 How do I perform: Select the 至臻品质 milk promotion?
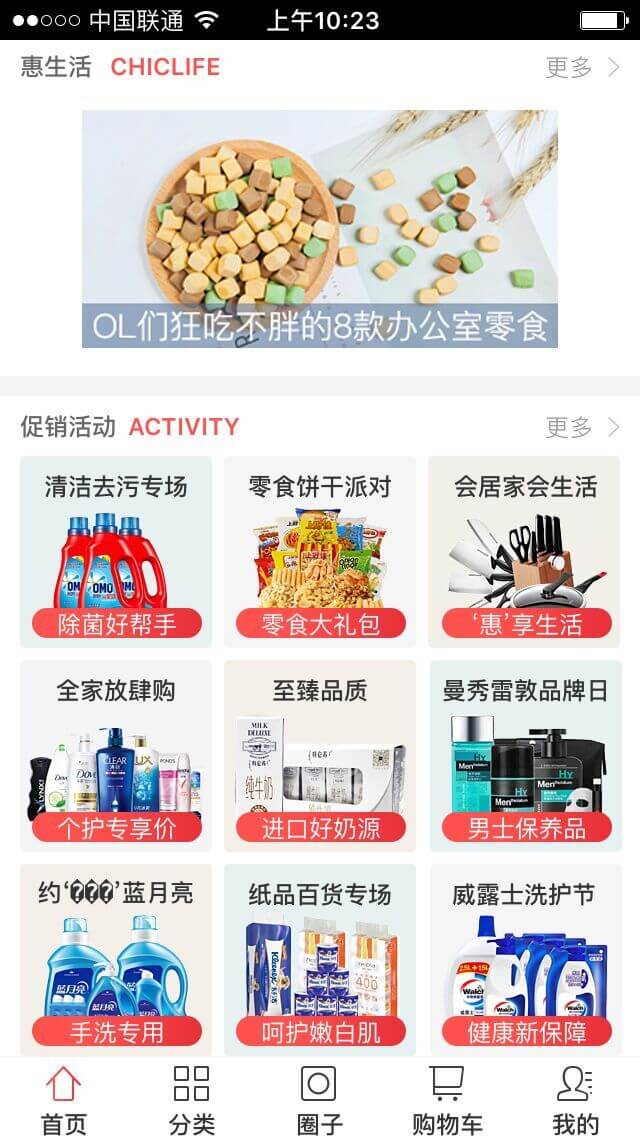(320, 756)
